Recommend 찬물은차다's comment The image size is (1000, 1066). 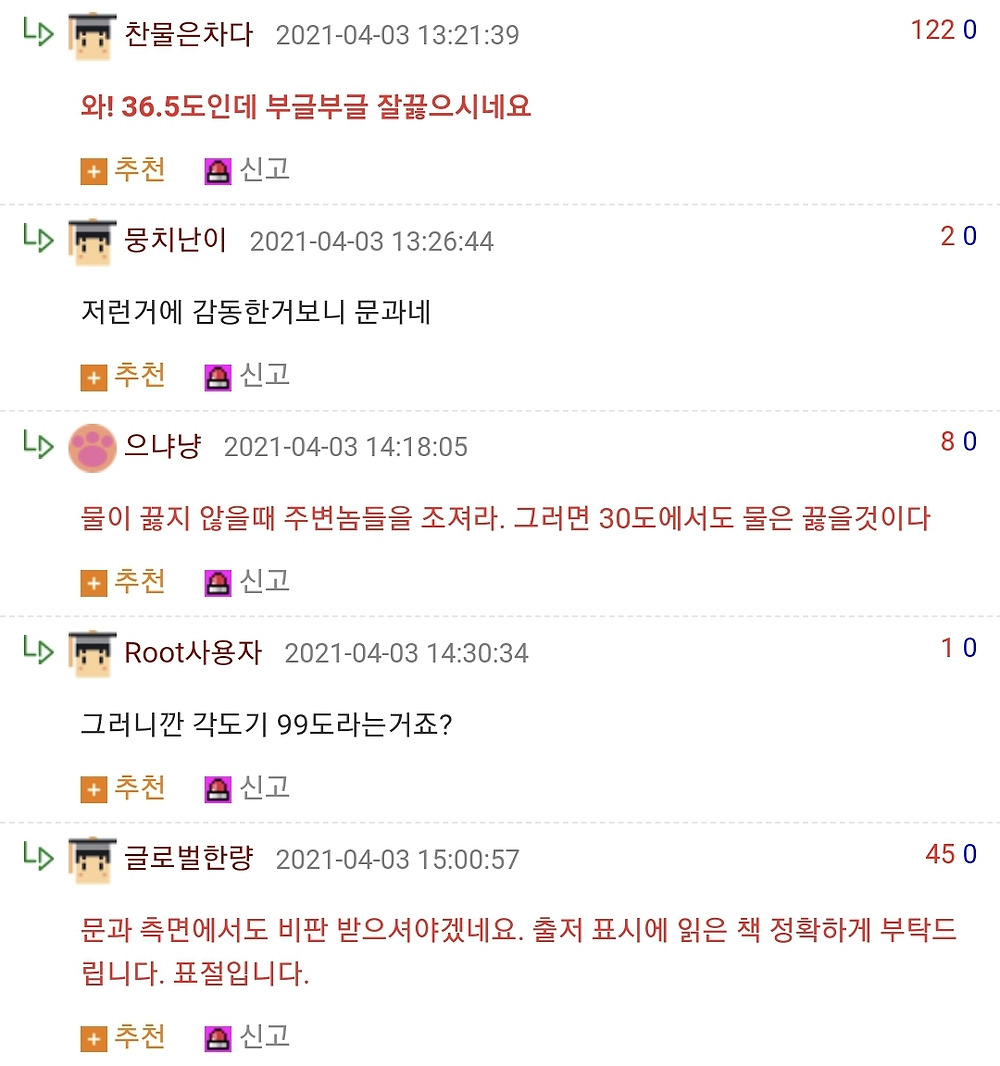coord(124,170)
